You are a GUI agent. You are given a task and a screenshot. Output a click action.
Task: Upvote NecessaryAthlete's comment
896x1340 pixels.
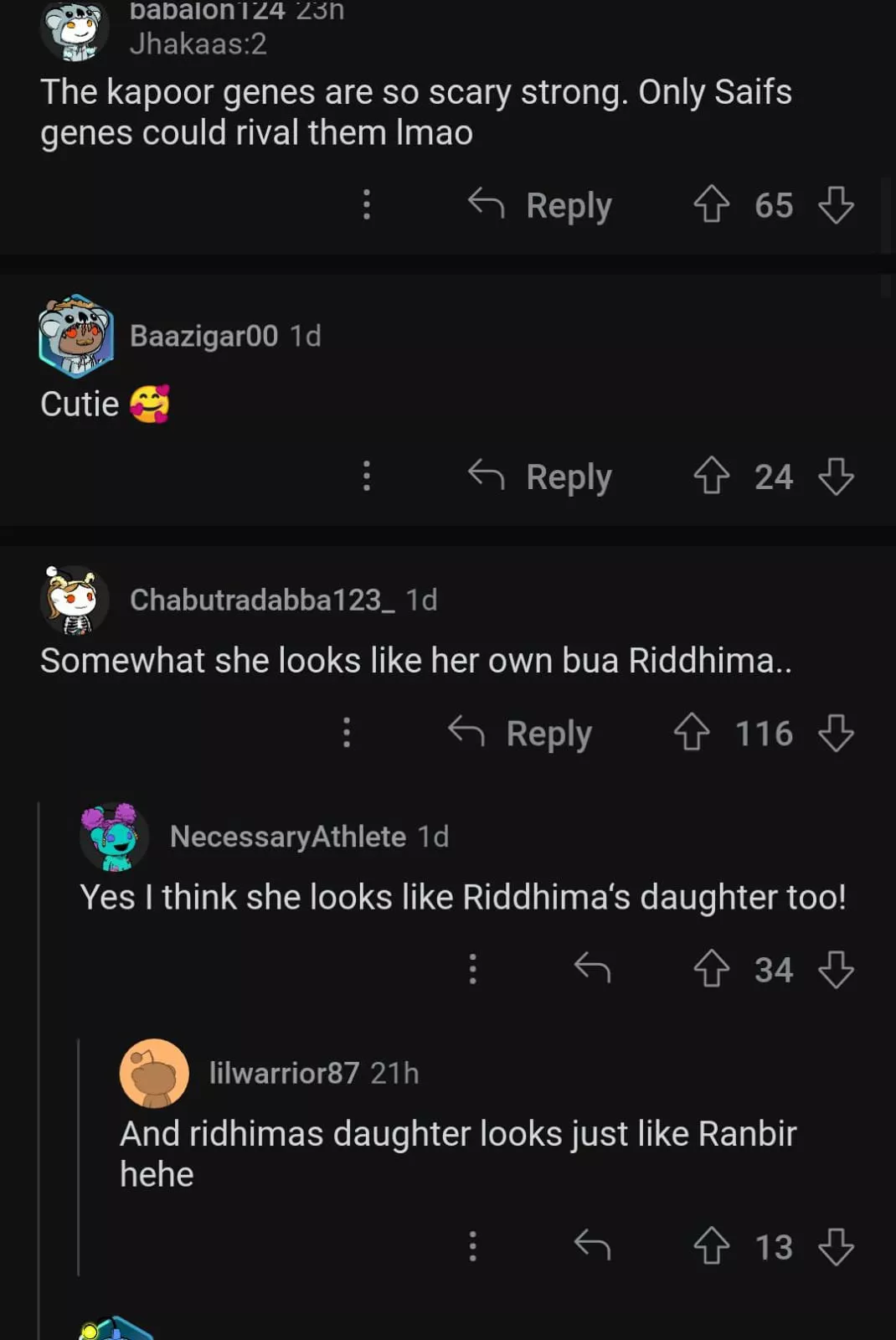click(x=711, y=970)
